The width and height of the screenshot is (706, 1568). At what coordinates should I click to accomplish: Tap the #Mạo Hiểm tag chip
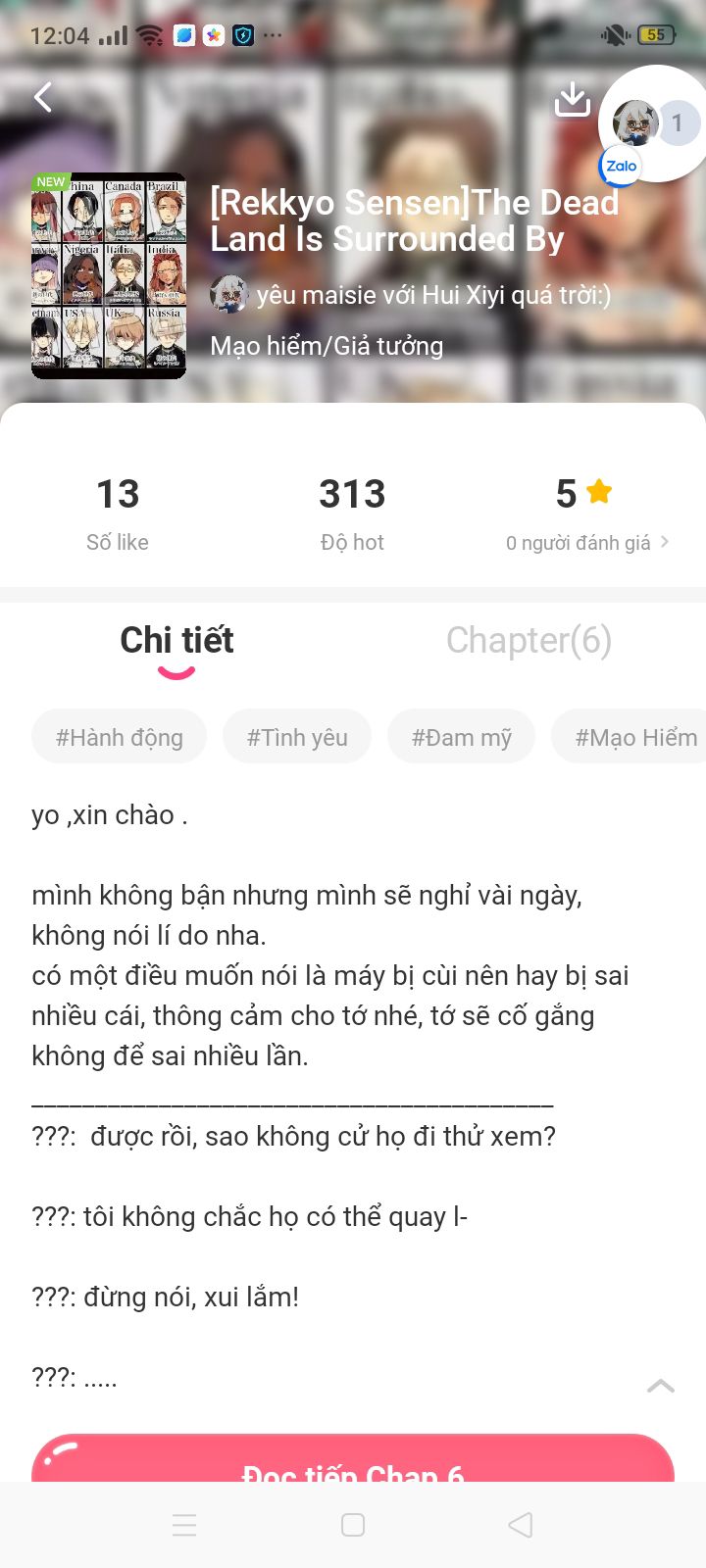point(635,737)
